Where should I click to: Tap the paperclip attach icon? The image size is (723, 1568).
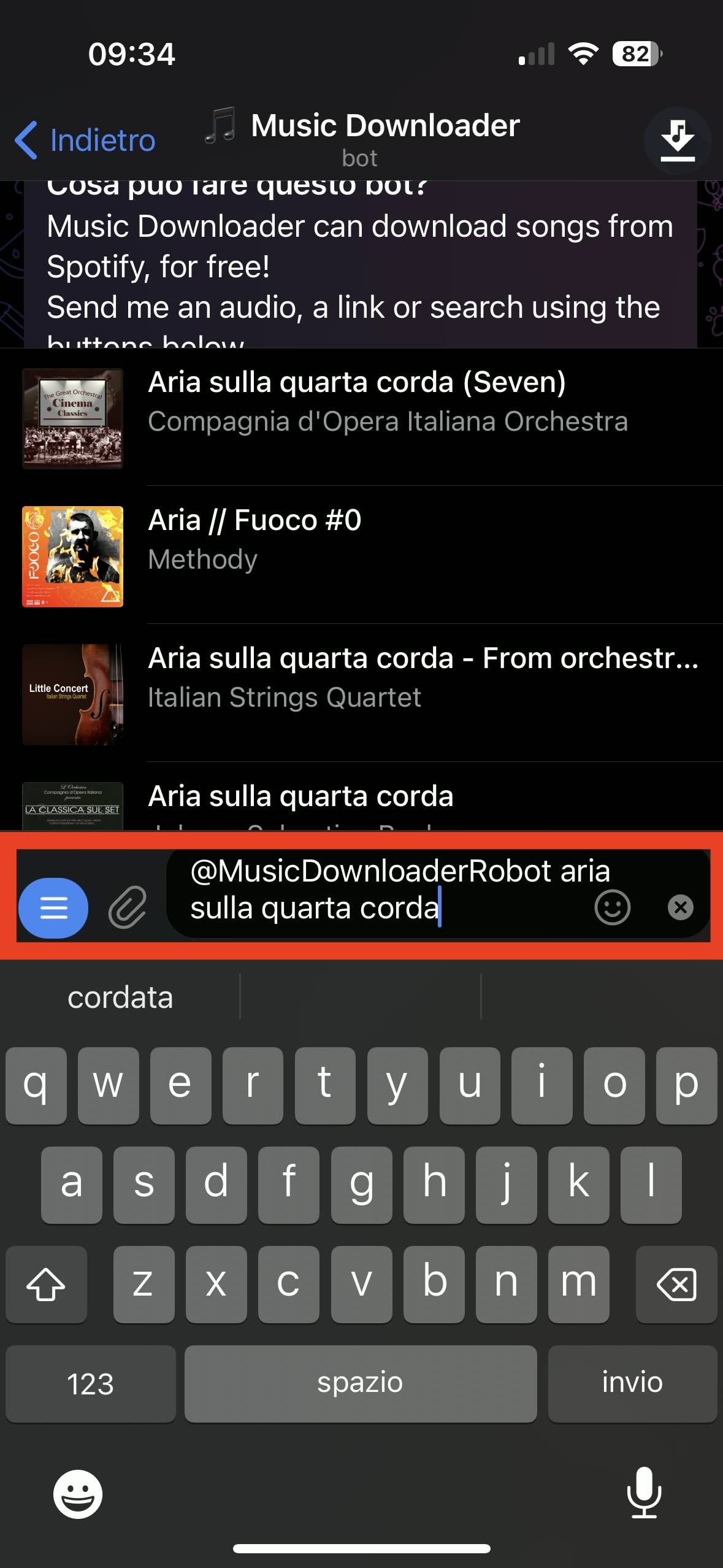128,907
